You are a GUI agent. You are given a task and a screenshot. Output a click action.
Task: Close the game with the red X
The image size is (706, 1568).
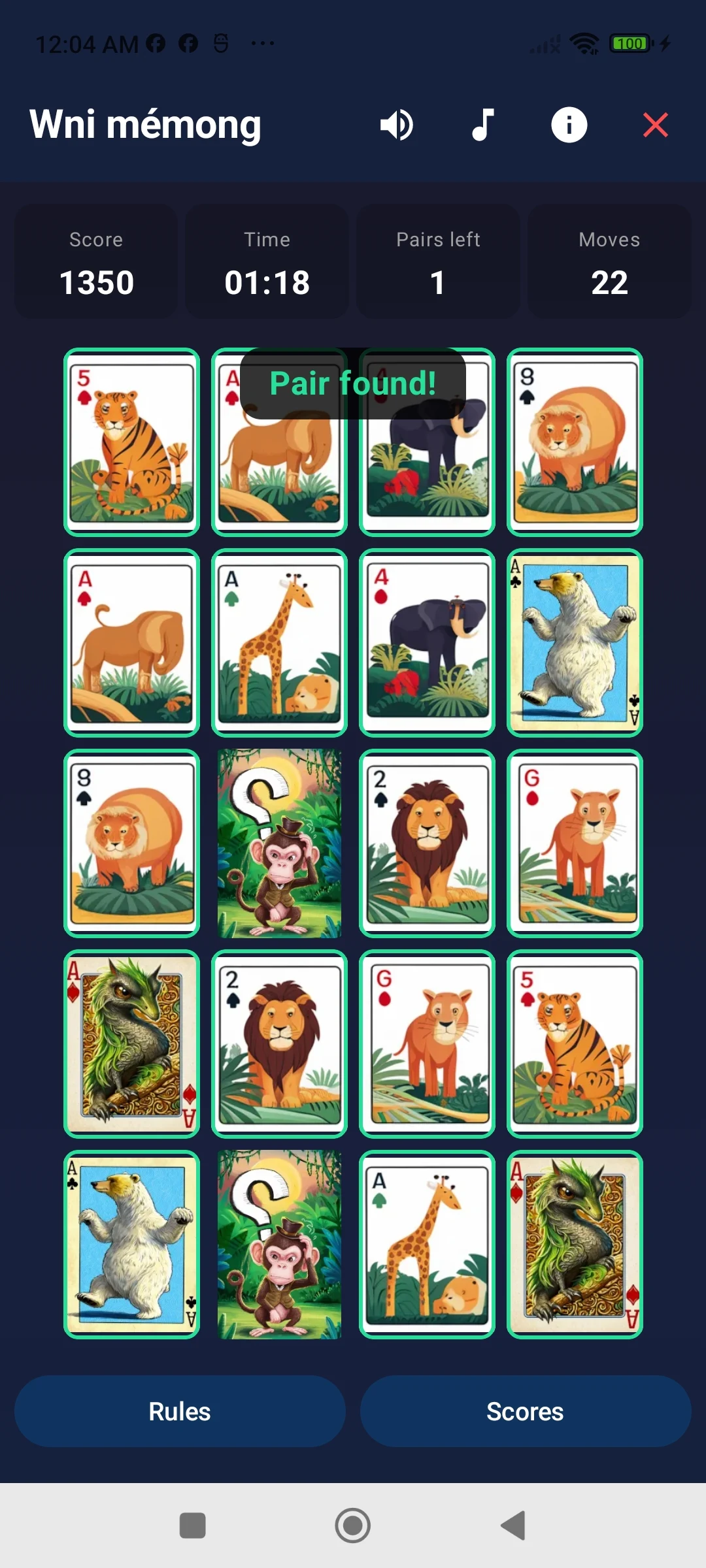655,125
